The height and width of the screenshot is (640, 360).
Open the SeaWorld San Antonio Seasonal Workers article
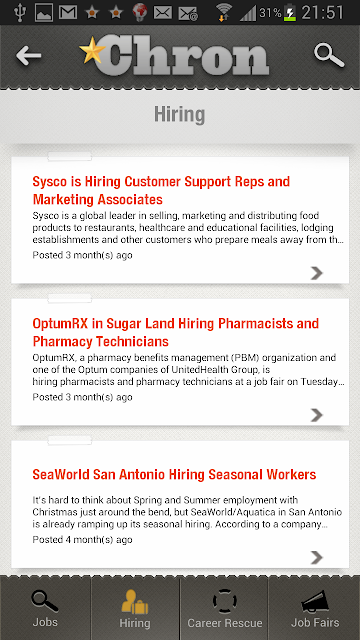pos(180,504)
